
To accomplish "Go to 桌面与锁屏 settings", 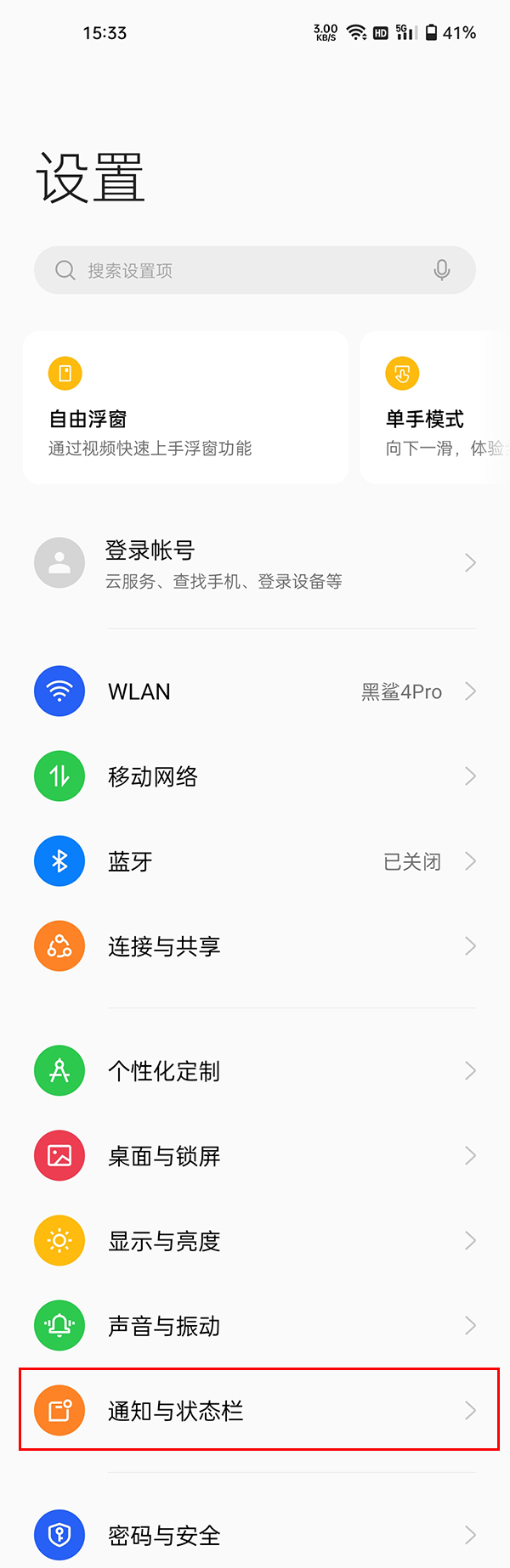I will tap(255, 1156).
